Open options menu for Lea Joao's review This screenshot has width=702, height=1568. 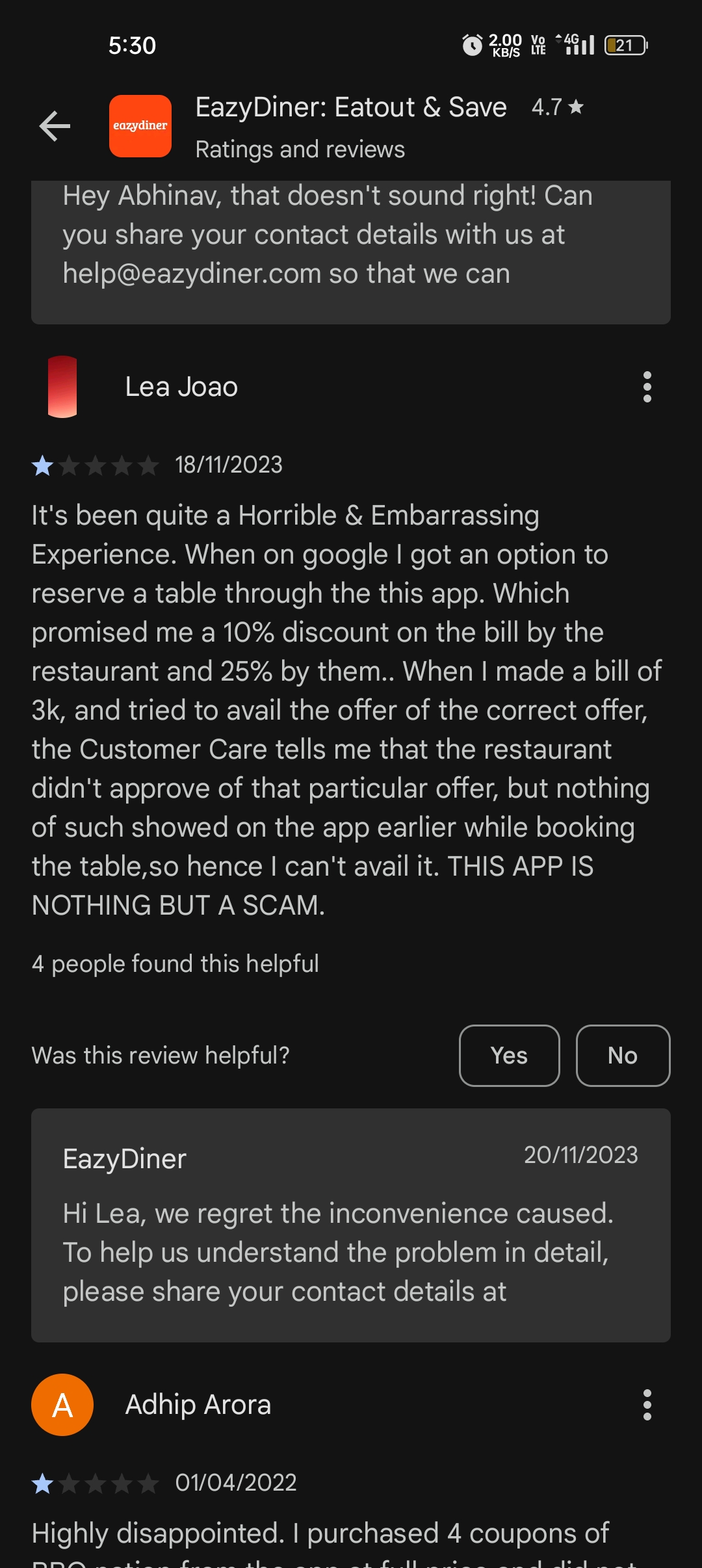point(647,387)
